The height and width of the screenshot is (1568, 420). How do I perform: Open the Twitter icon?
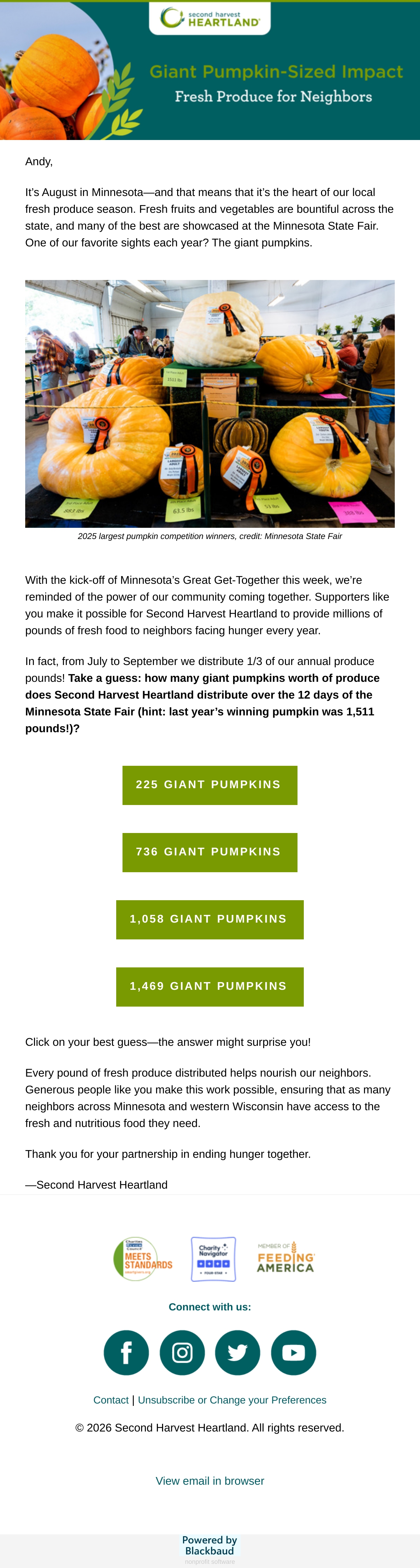(x=237, y=1352)
